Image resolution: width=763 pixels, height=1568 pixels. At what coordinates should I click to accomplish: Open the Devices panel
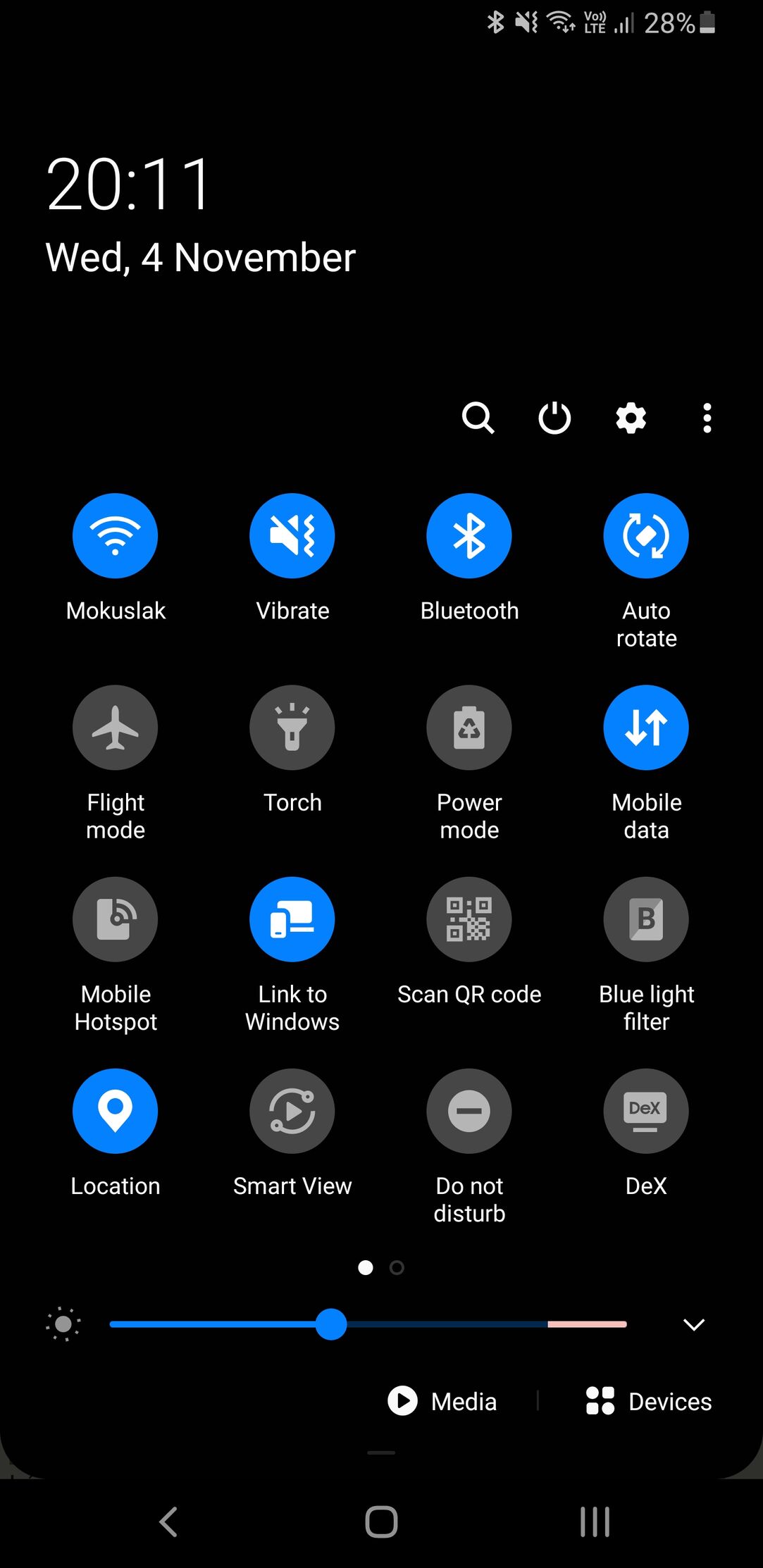[x=649, y=1401]
